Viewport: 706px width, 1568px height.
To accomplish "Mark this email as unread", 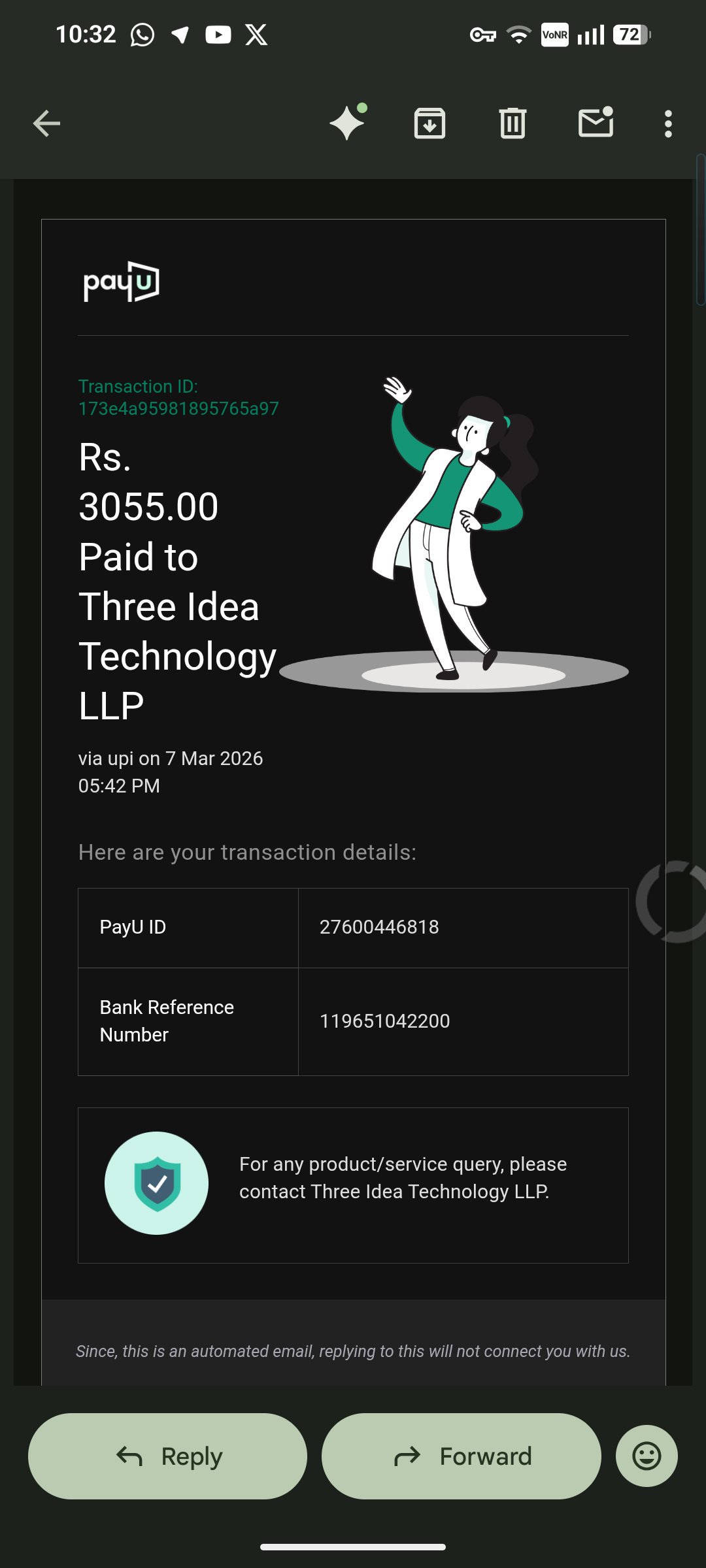I will (x=596, y=123).
